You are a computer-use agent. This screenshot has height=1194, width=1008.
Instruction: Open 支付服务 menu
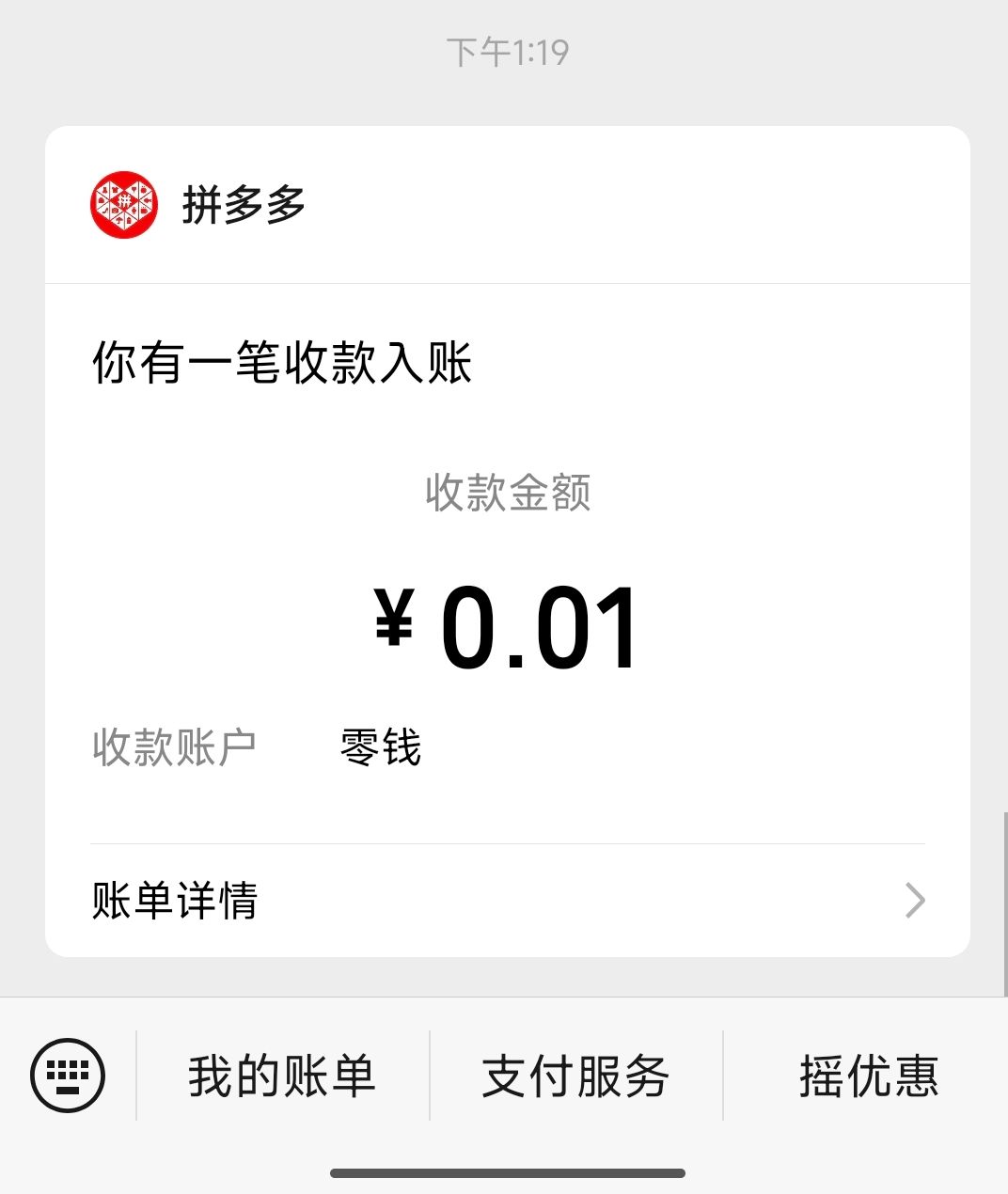coord(575,1076)
